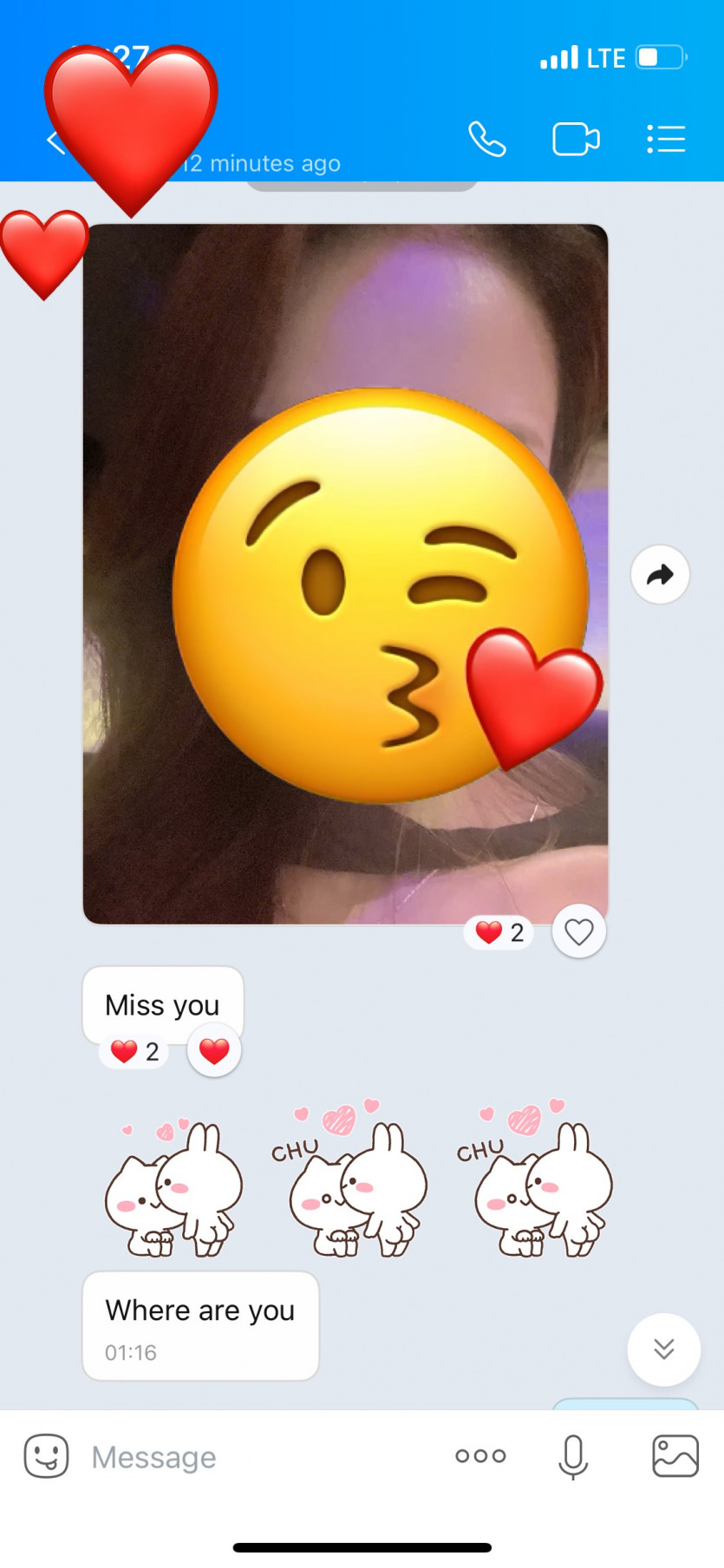
Task: Focus the Message text field
Action: point(260,1457)
